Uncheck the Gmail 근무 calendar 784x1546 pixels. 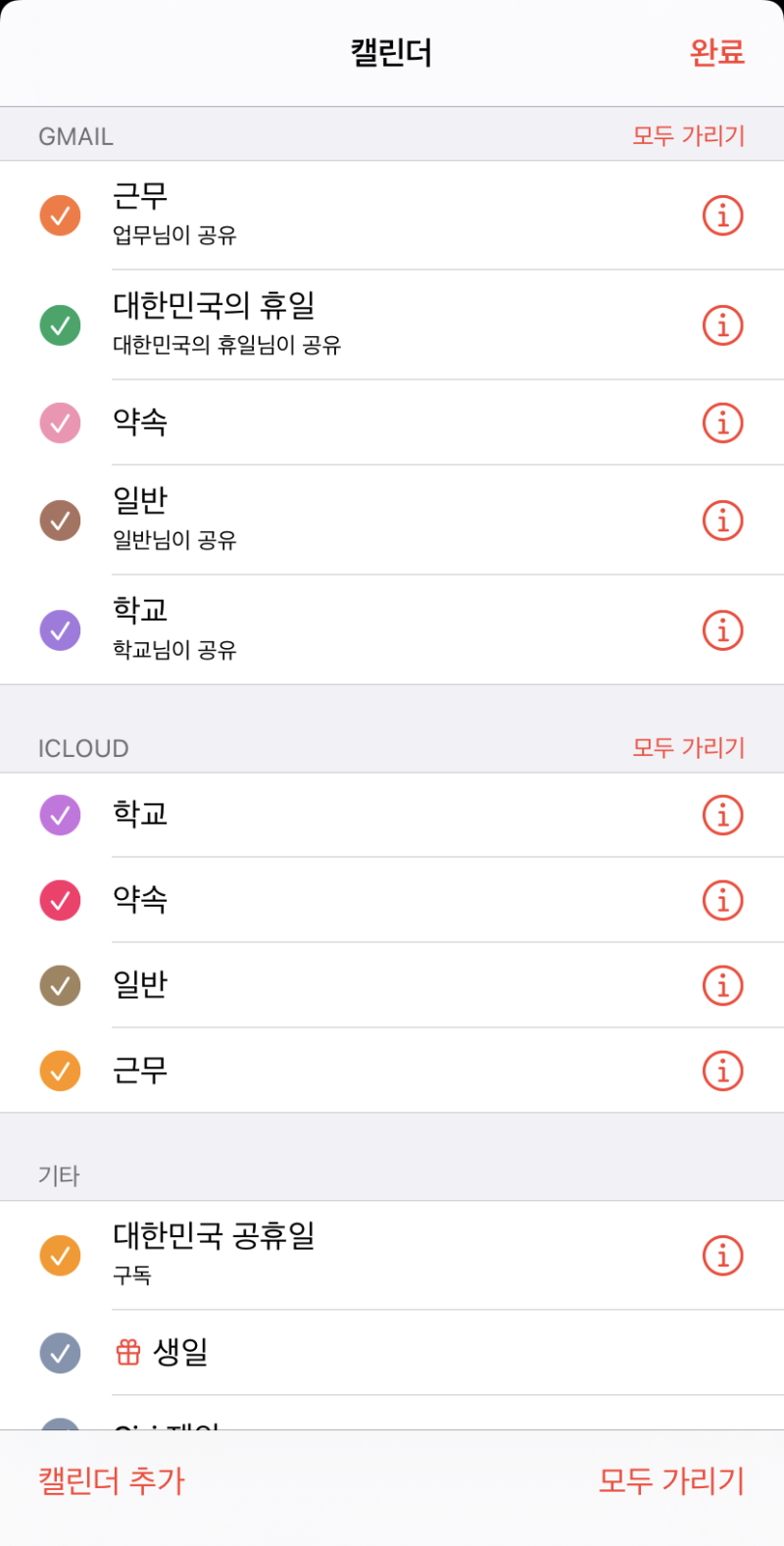(60, 216)
